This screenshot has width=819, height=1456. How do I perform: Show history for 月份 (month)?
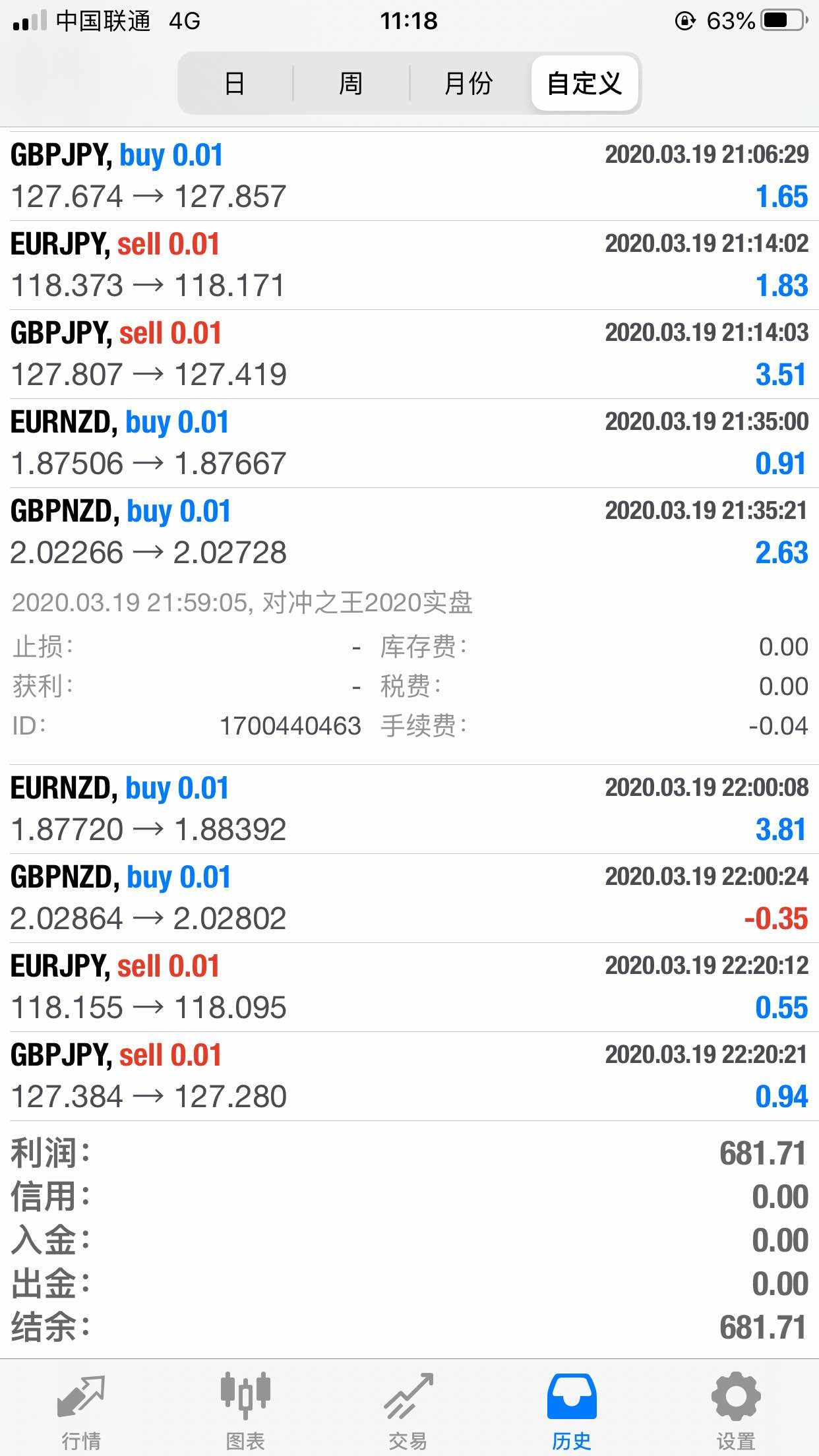point(468,84)
